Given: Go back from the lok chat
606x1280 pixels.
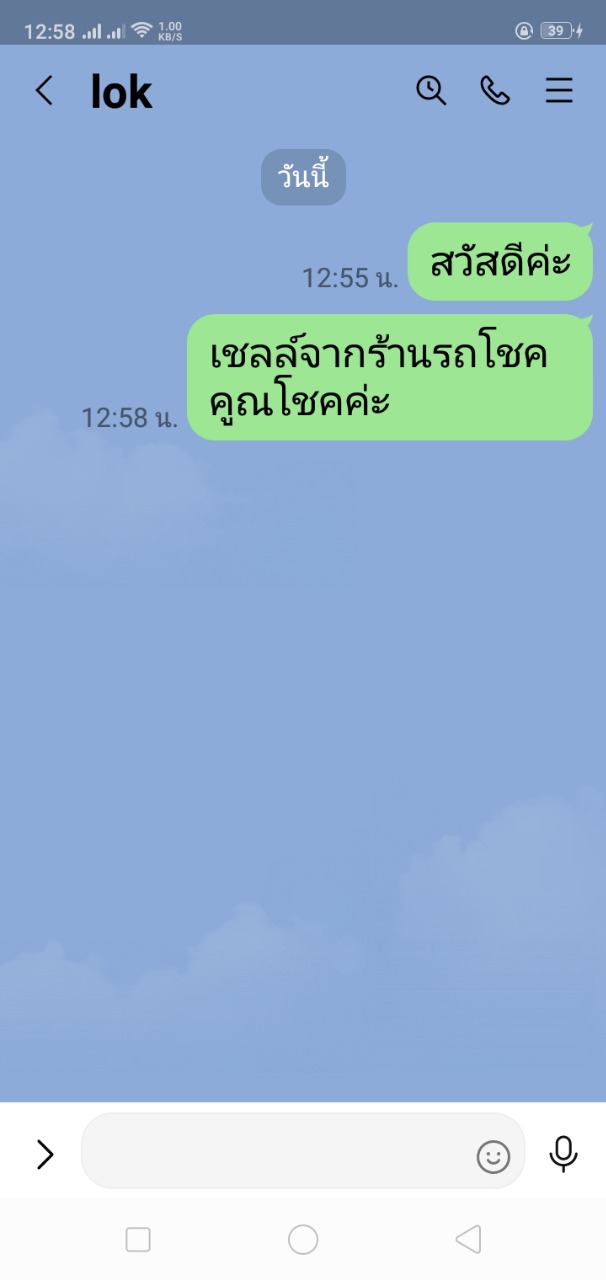Looking at the screenshot, I should pos(44,91).
